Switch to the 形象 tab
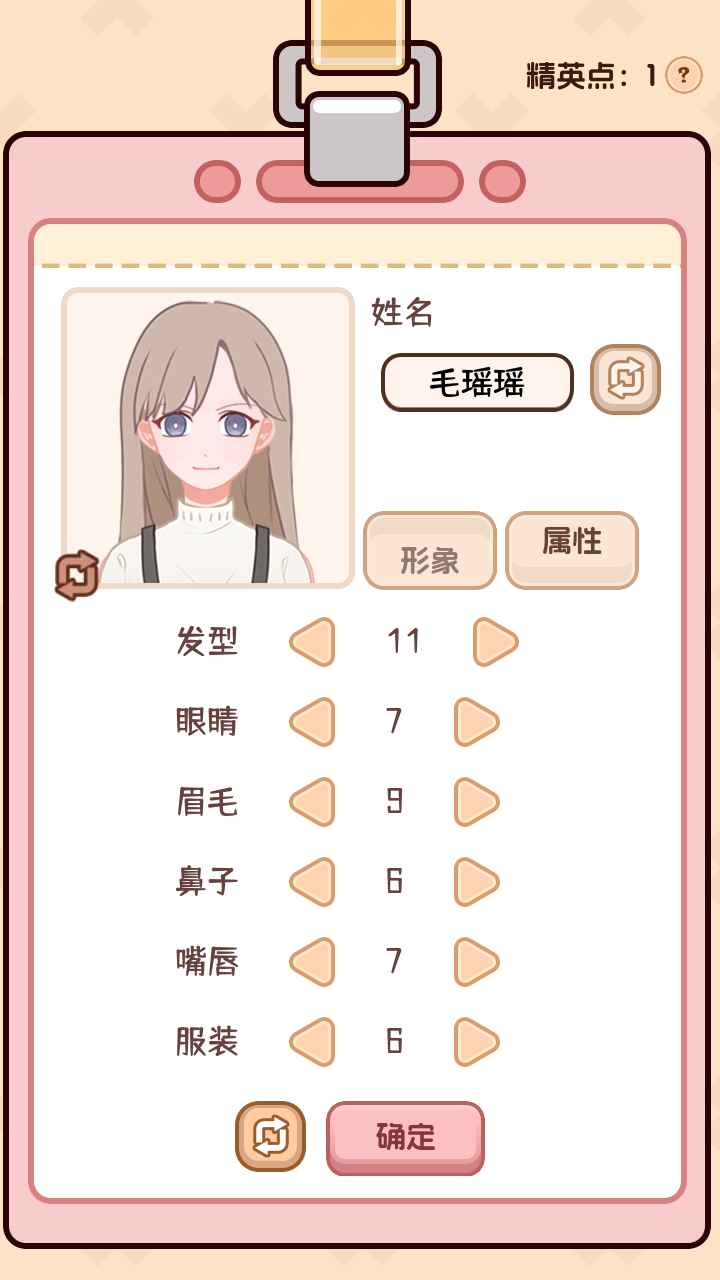Screen dimensions: 720x1280 click(x=430, y=551)
